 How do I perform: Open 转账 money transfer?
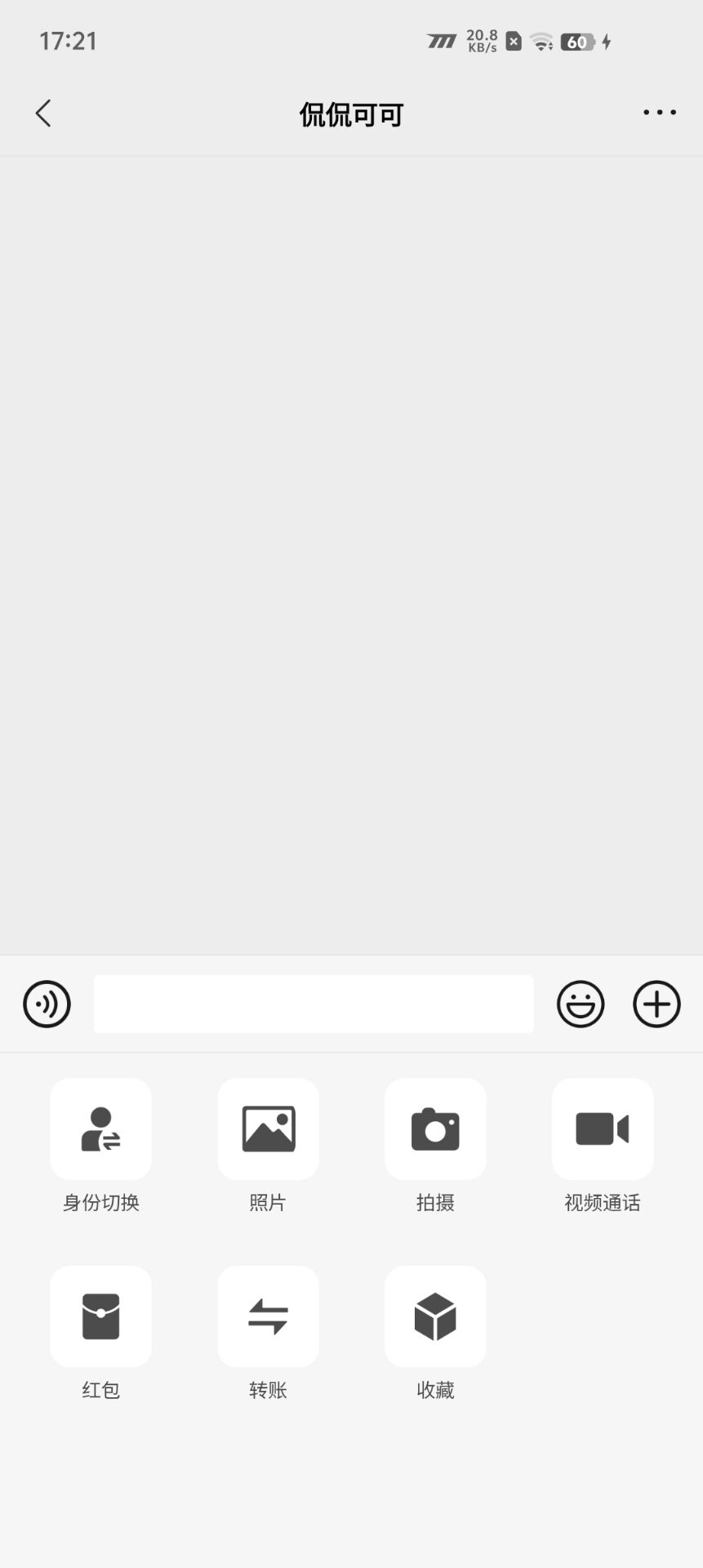pyautogui.click(x=268, y=1316)
